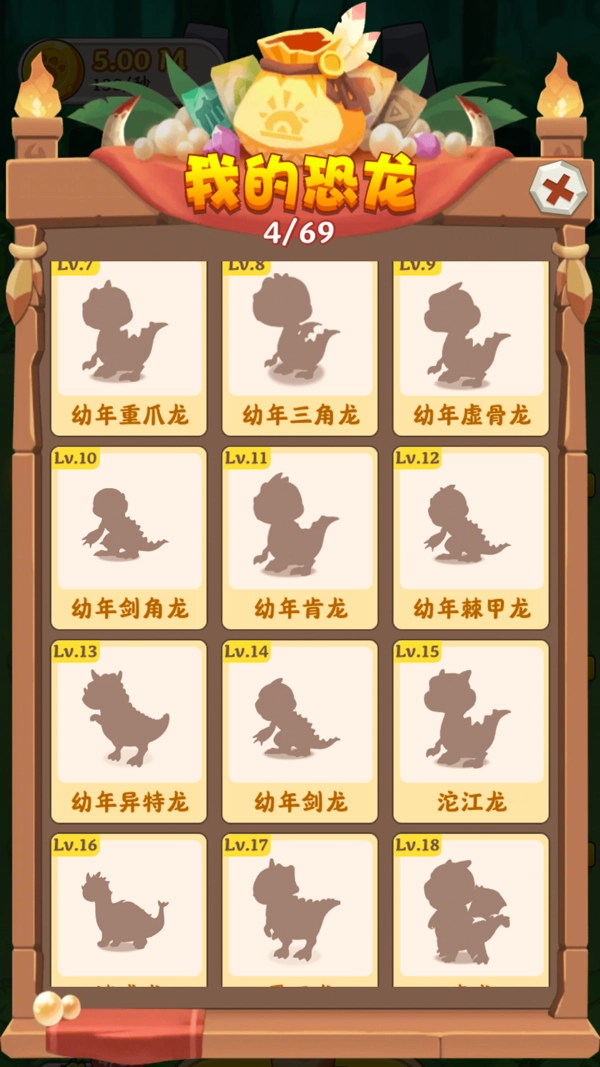600x1067 pixels.
Task: Open the Lv.16 dinosaur card
Action: (129, 910)
